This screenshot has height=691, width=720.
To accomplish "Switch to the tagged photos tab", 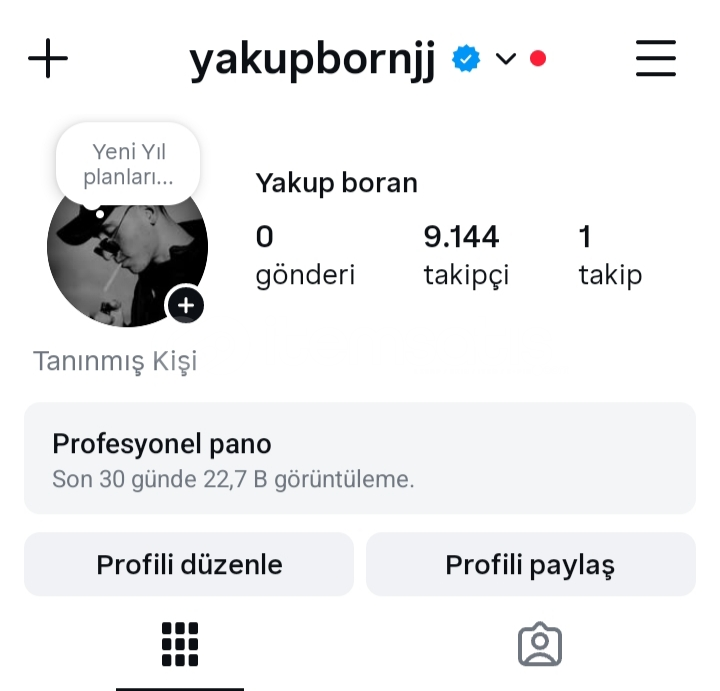I will (540, 645).
